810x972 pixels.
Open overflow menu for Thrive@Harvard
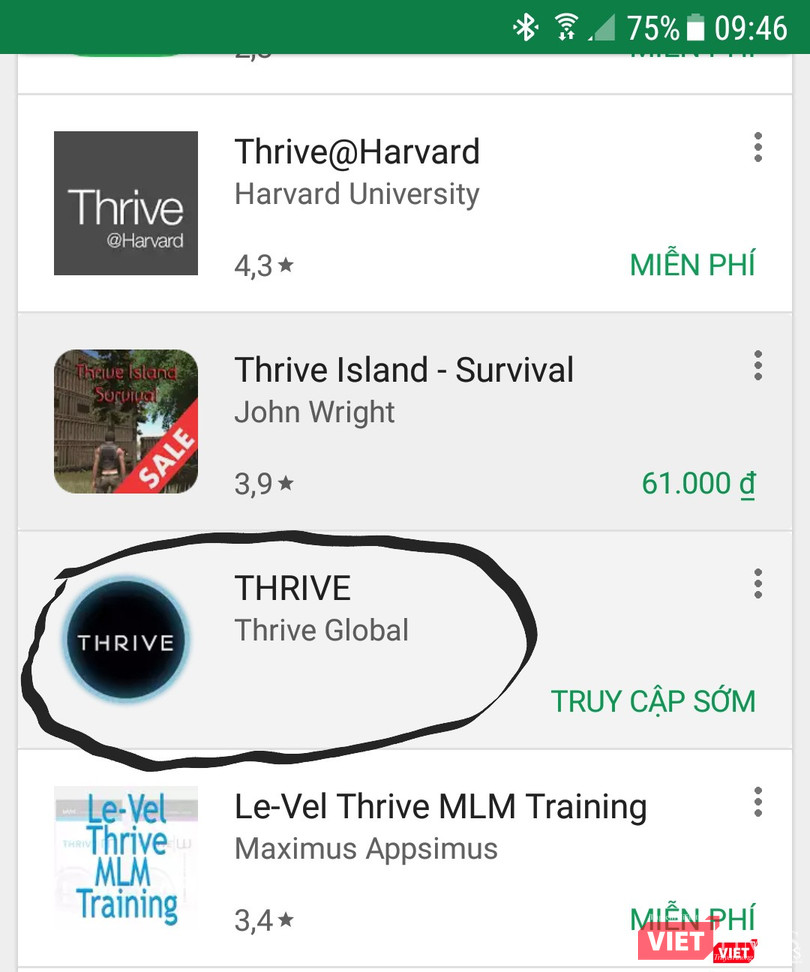click(757, 147)
